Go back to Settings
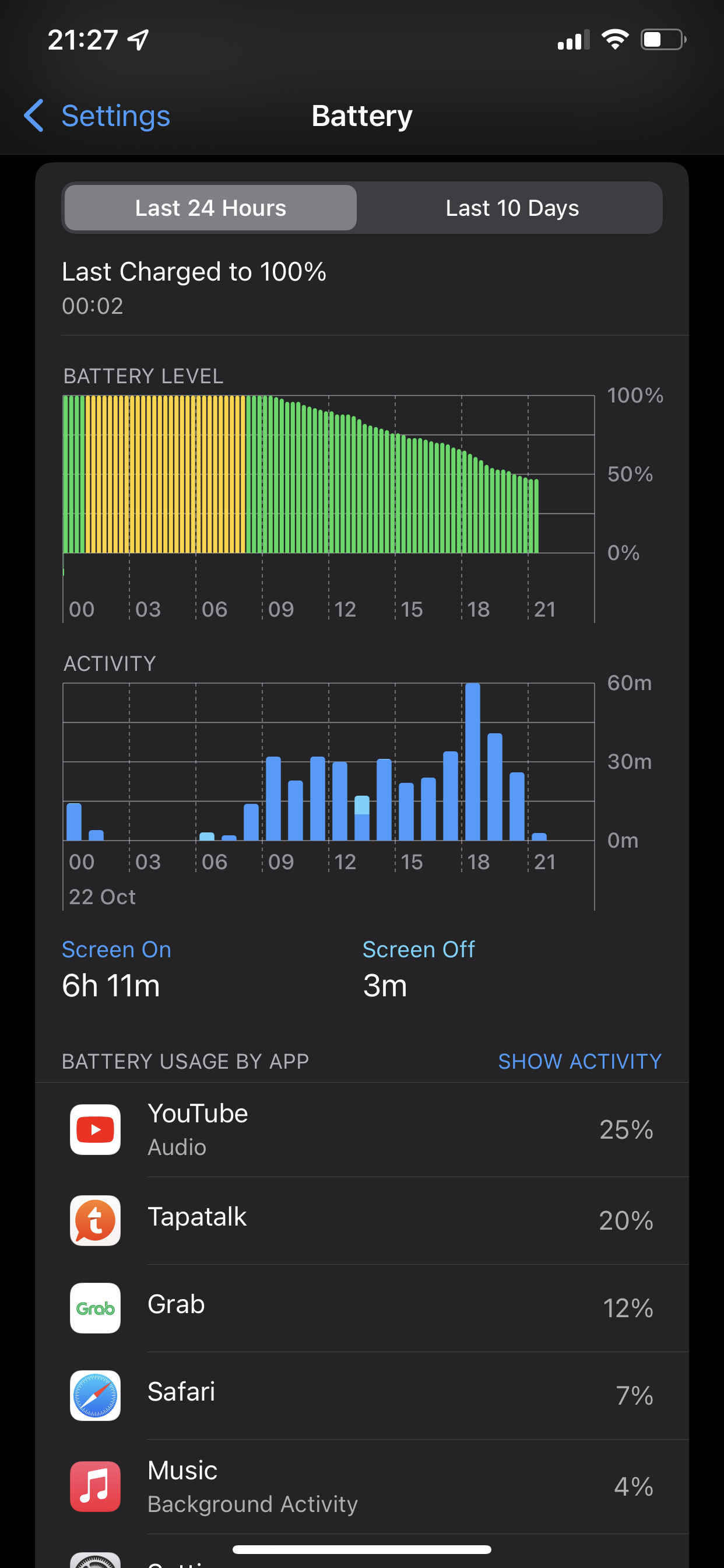The image size is (724, 1568). point(97,116)
